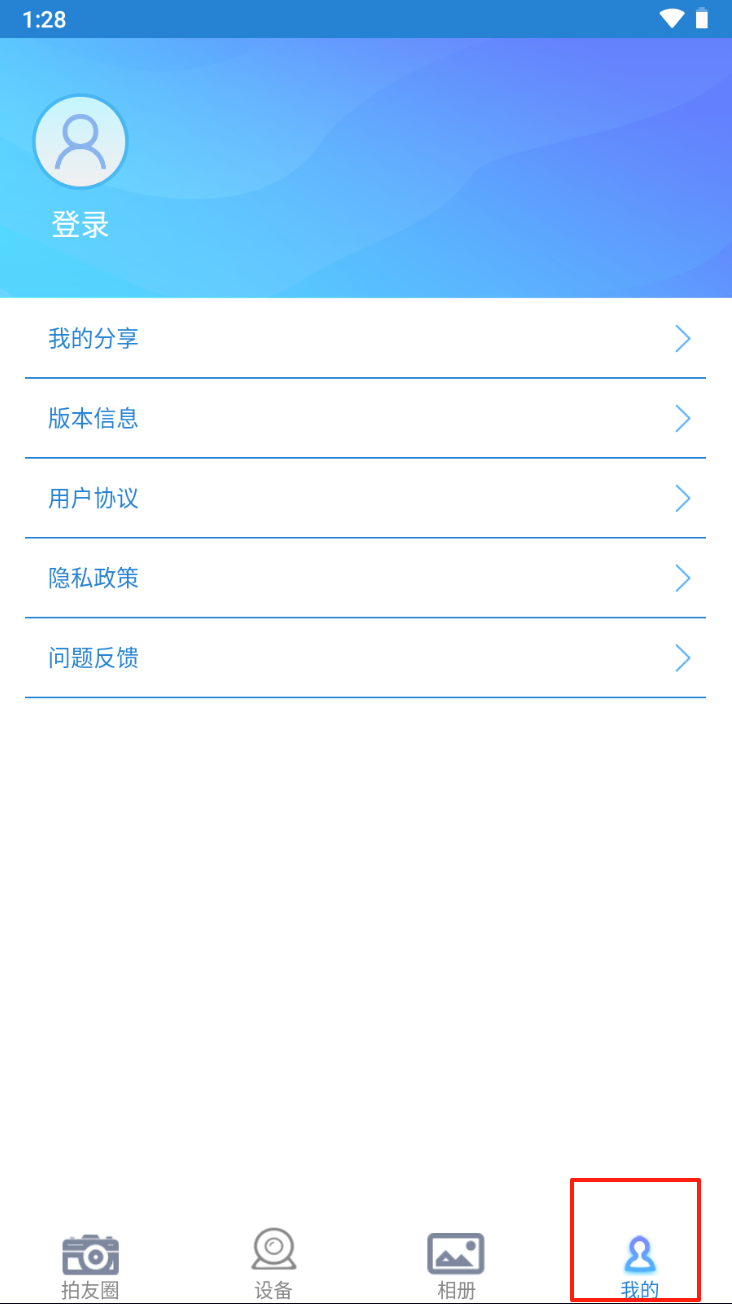Tap the profile avatar to log in
Viewport: 732px width, 1304px height.
pos(80,142)
